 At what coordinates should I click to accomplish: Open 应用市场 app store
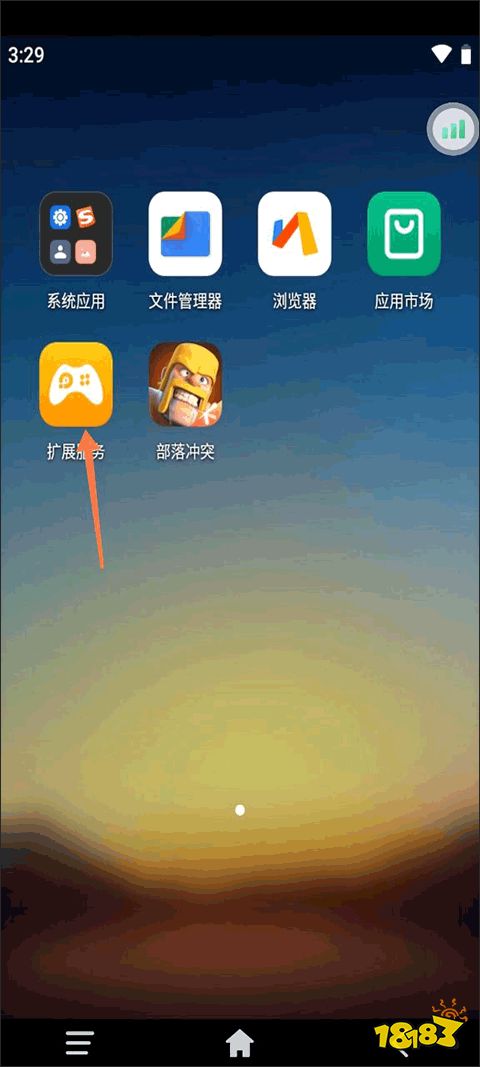pyautogui.click(x=404, y=234)
